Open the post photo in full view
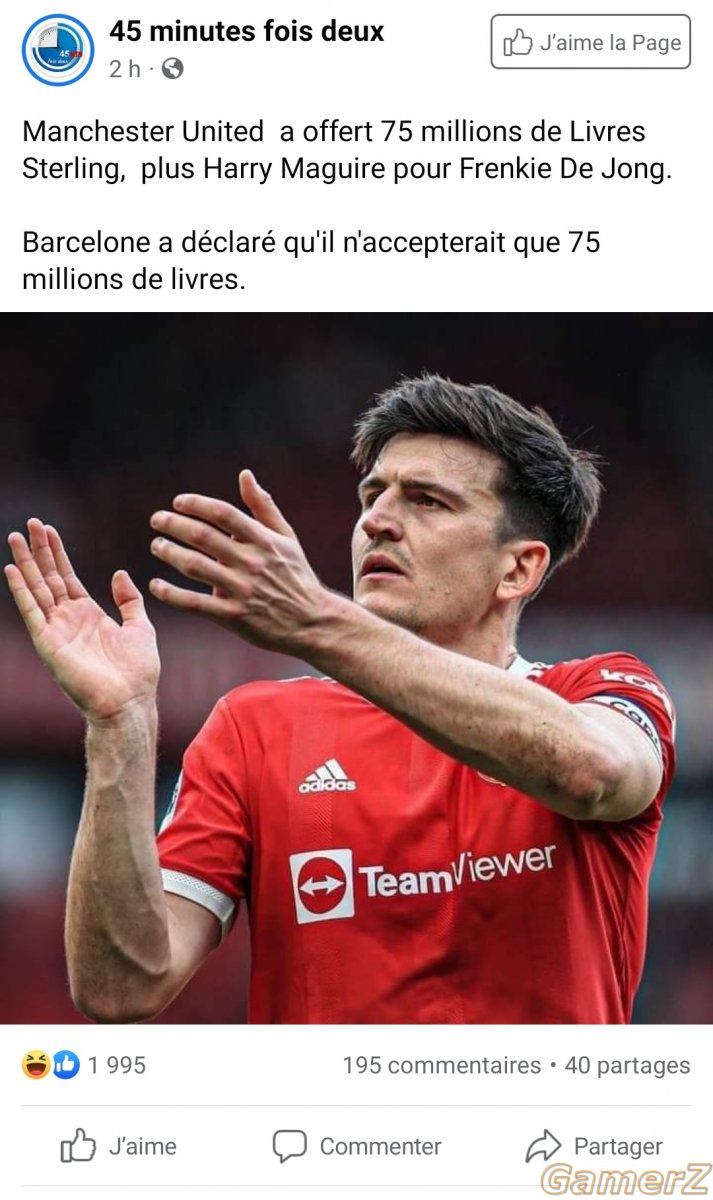Viewport: 713px width, 1200px height. 356,668
